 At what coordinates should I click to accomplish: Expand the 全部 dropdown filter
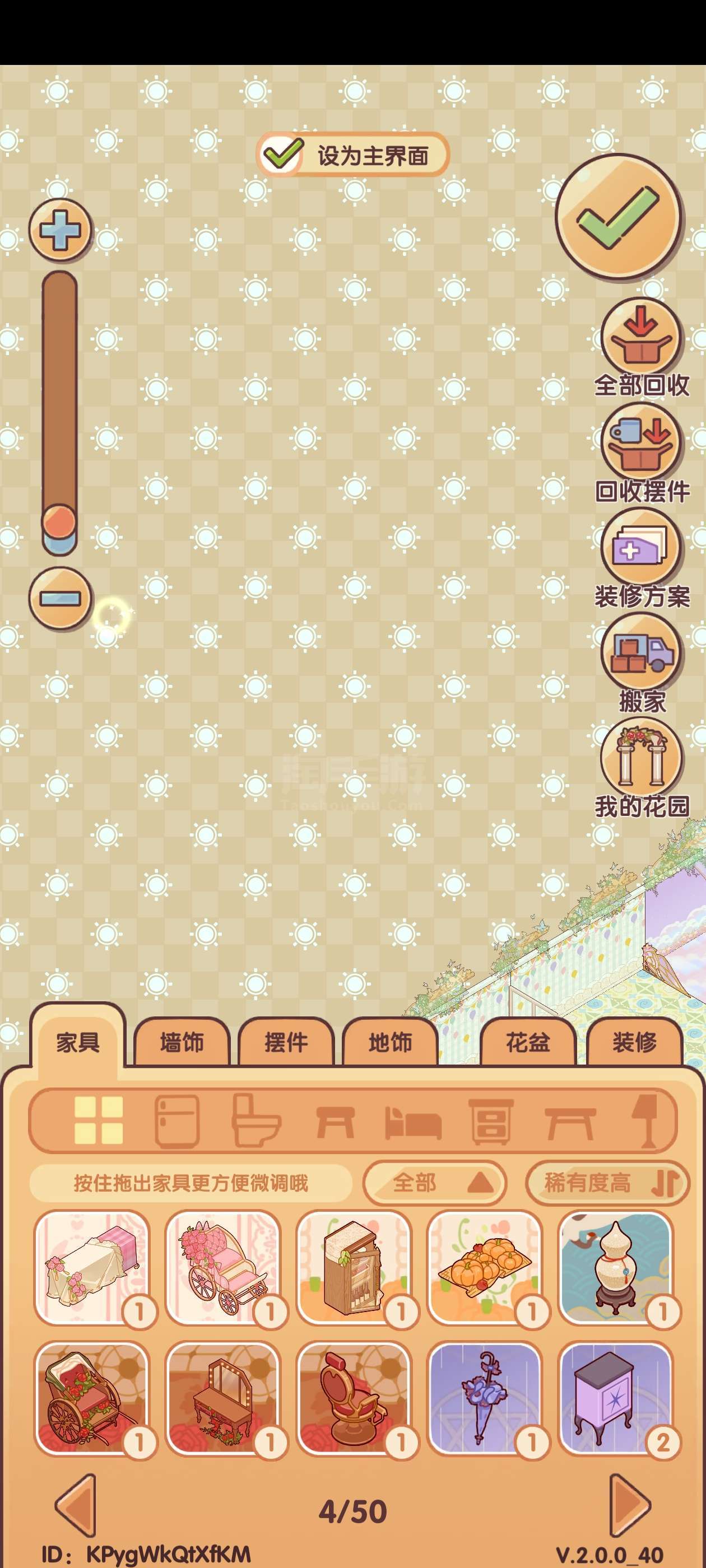pos(434,1183)
